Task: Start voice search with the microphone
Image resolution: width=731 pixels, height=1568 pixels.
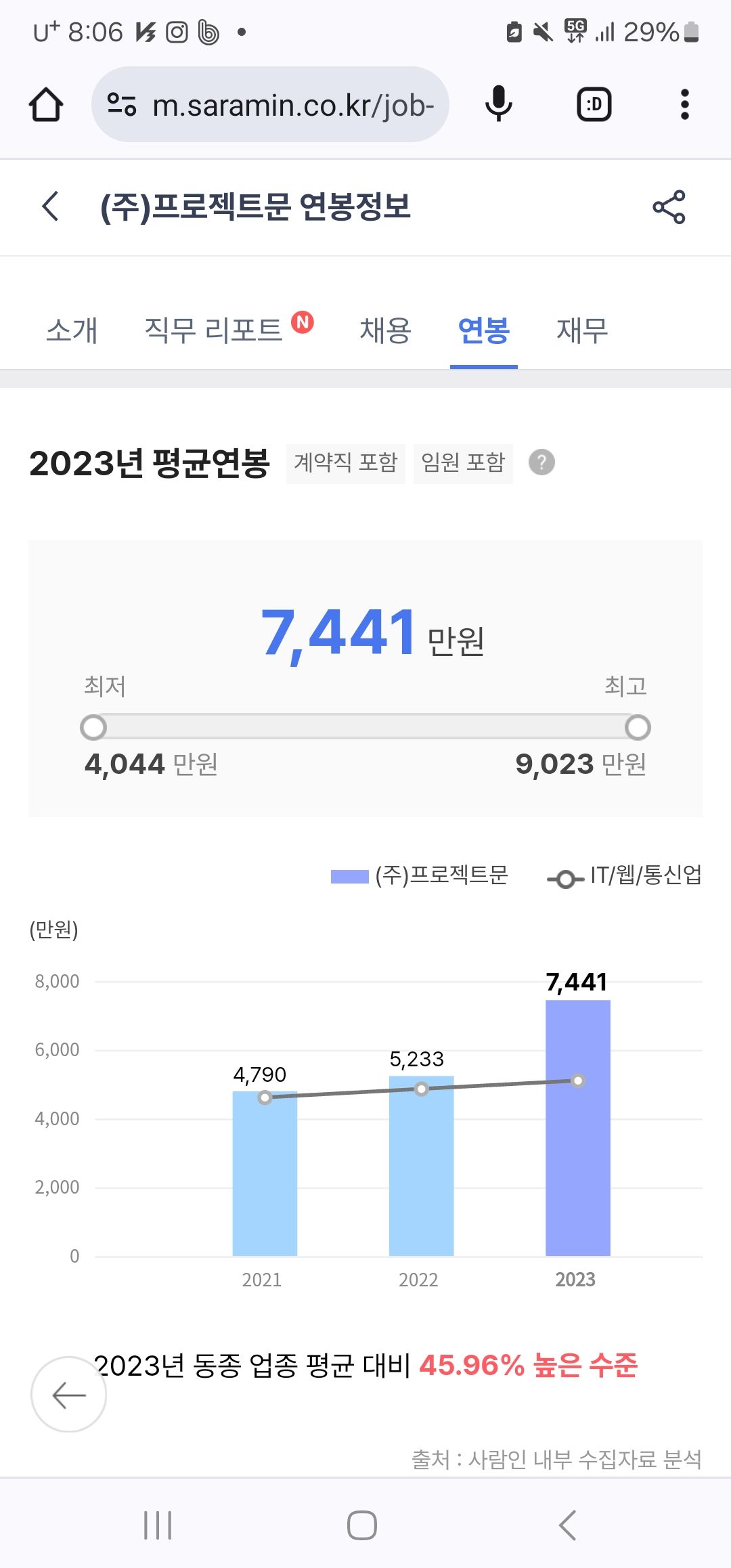Action: point(499,105)
